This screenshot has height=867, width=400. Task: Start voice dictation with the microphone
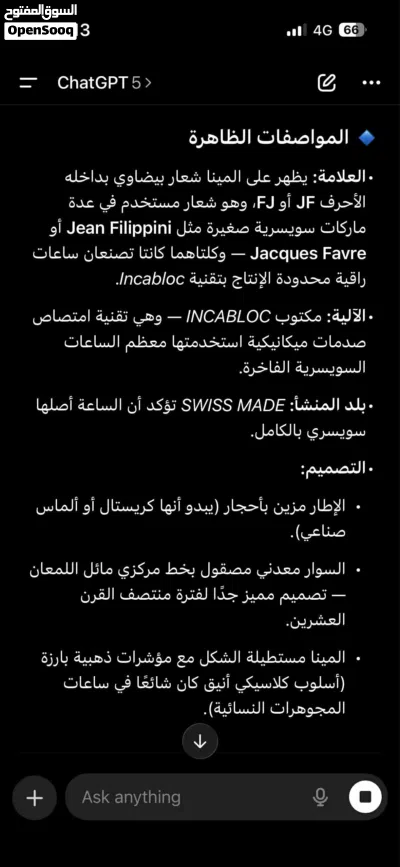click(320, 797)
